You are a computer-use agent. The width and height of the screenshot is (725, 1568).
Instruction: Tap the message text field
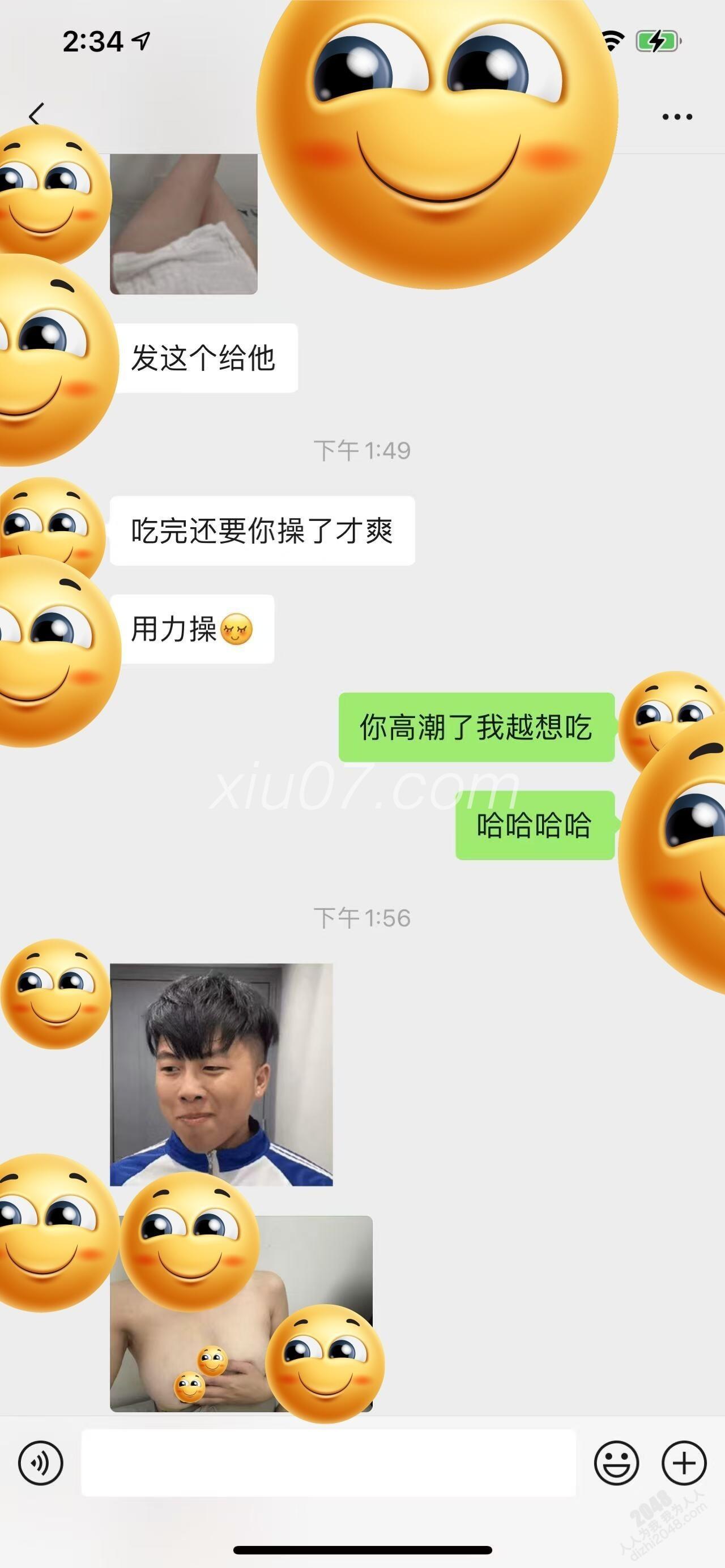[329, 1463]
